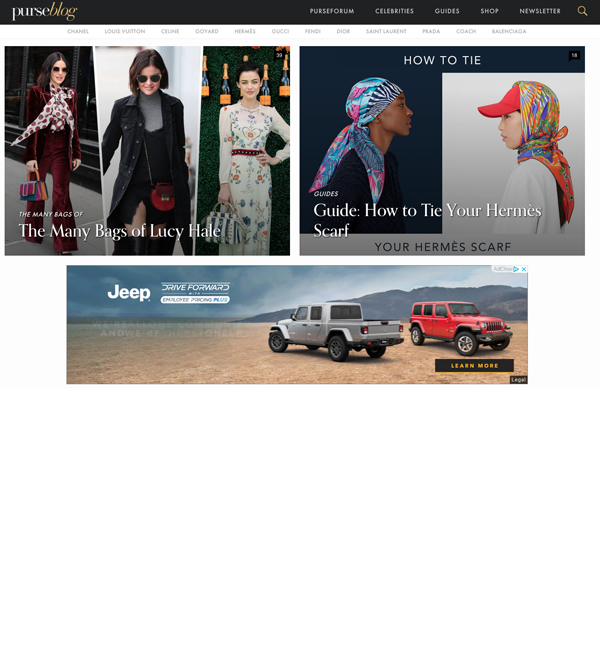Screen dimensions: 600x647
Task: Browse the Prada brand link
Action: coord(431,31)
